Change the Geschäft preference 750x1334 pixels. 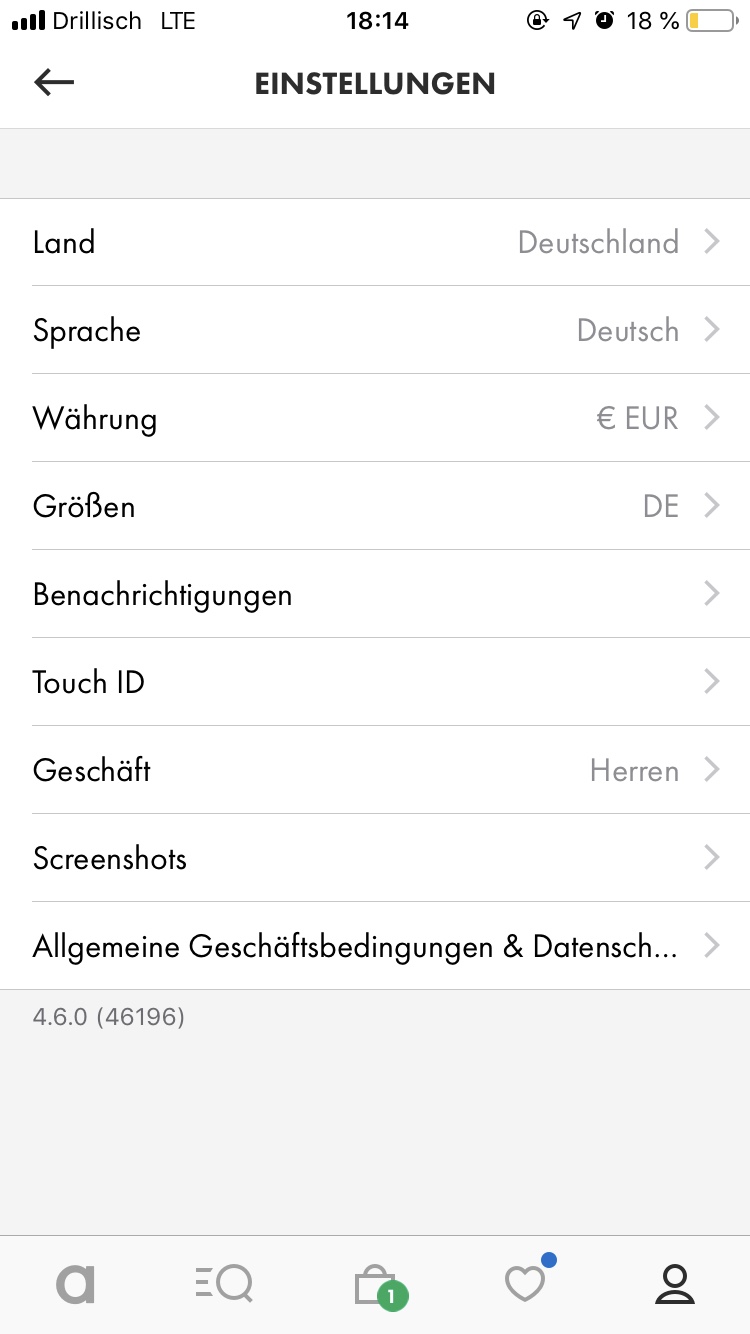[375, 770]
